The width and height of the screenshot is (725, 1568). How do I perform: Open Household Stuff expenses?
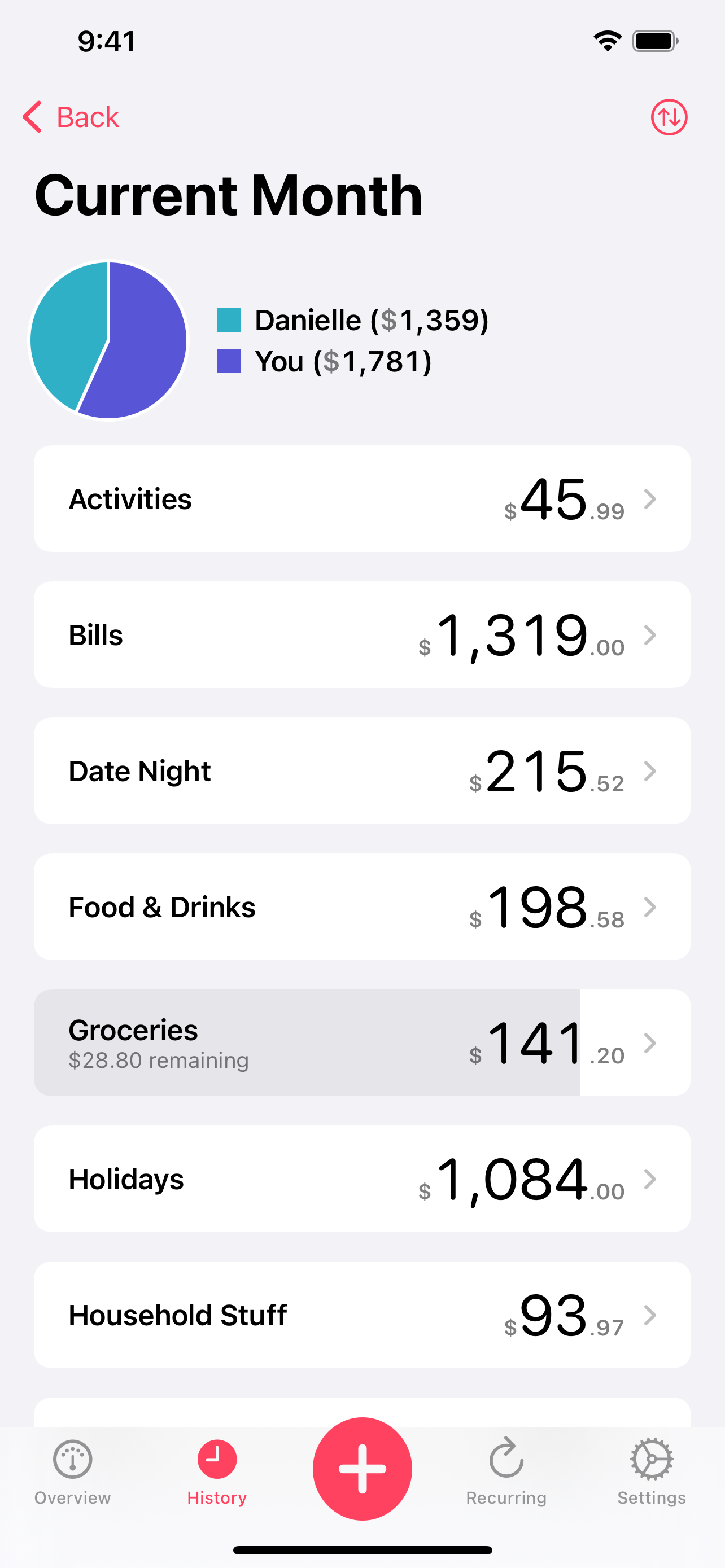coord(362,1315)
